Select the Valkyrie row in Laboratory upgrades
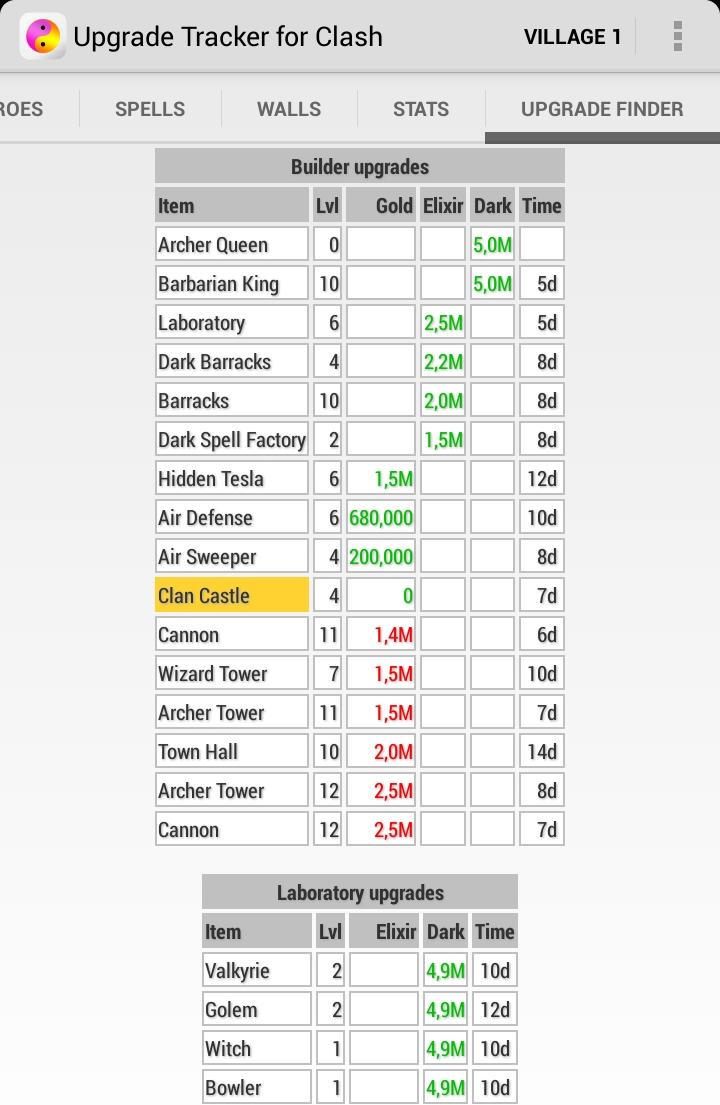Viewport: 720px width, 1105px height. (256, 970)
